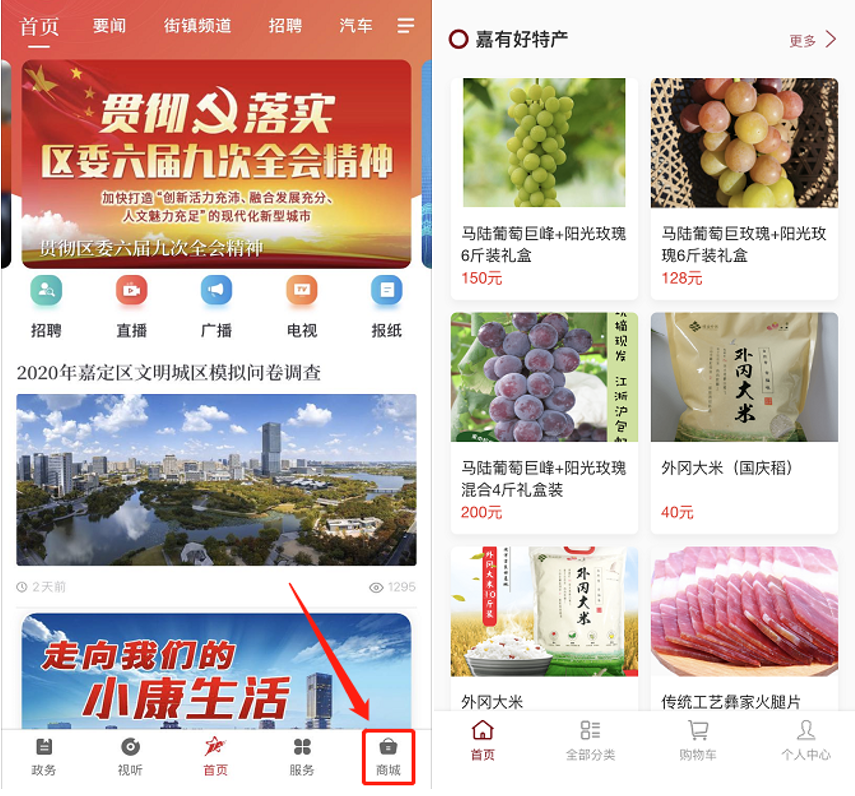Open the 商城 tab
Screen dimensions: 855x796
coord(388,757)
